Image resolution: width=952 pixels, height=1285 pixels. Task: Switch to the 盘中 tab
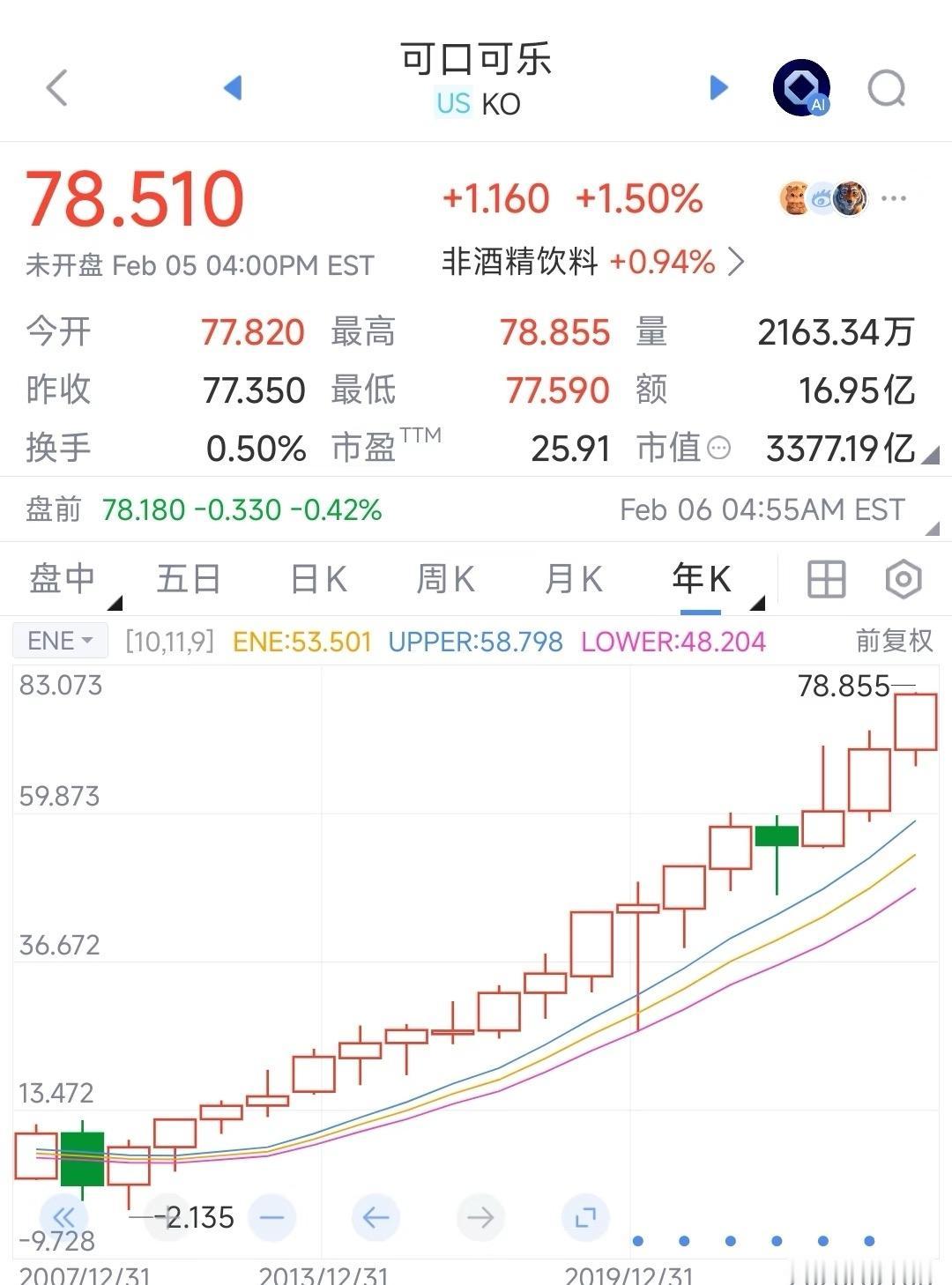click(x=59, y=579)
